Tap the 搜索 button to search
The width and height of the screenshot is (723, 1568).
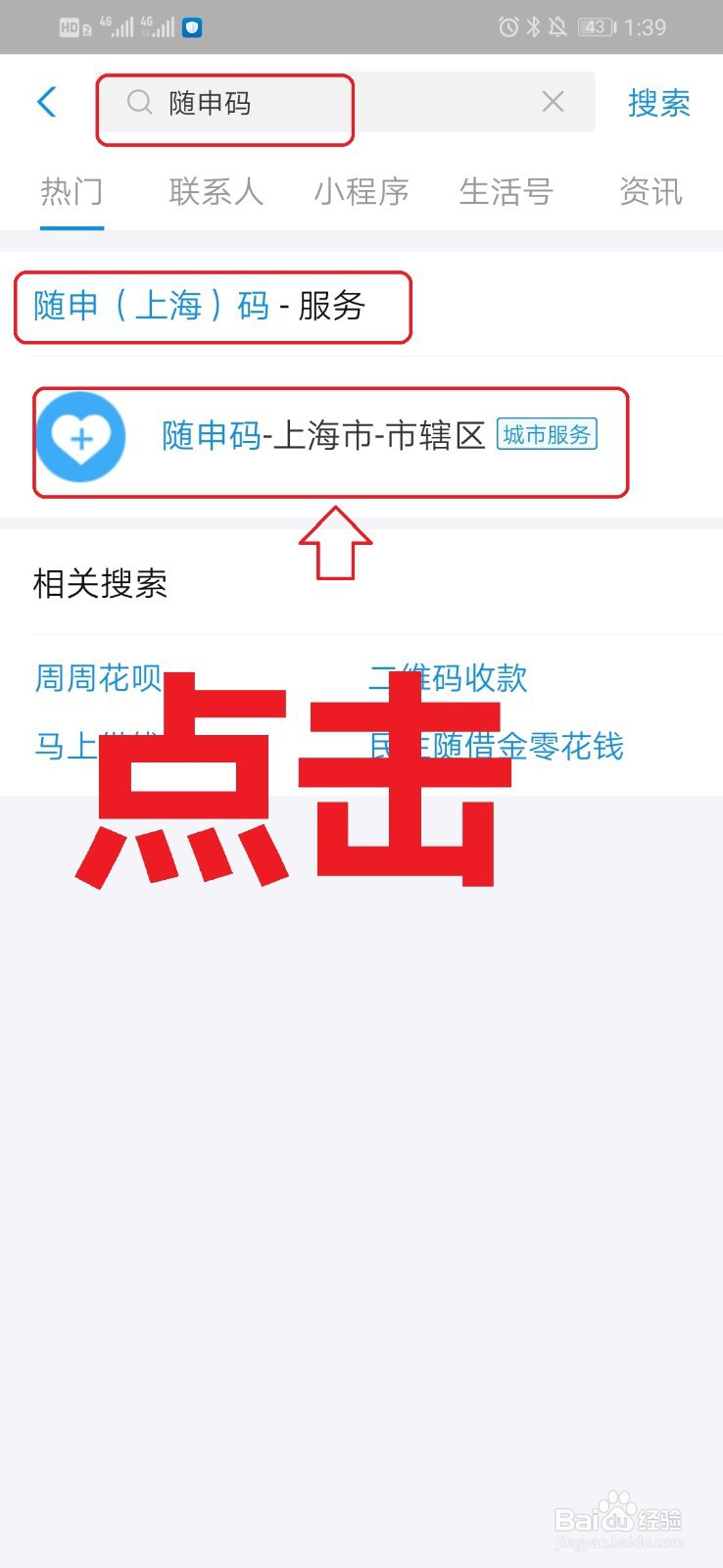[658, 103]
